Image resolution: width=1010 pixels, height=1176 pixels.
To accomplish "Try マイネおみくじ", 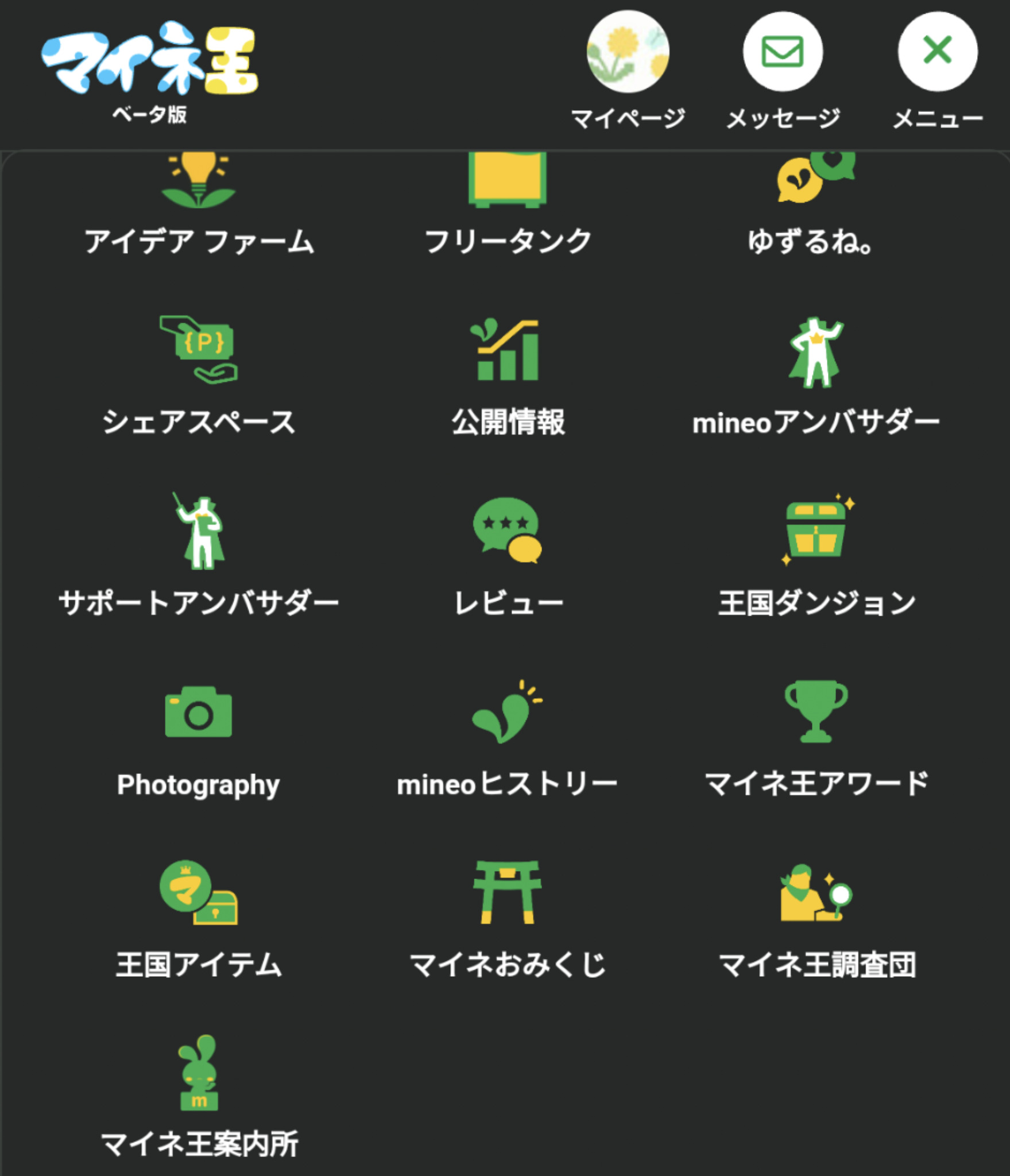I will (x=508, y=919).
